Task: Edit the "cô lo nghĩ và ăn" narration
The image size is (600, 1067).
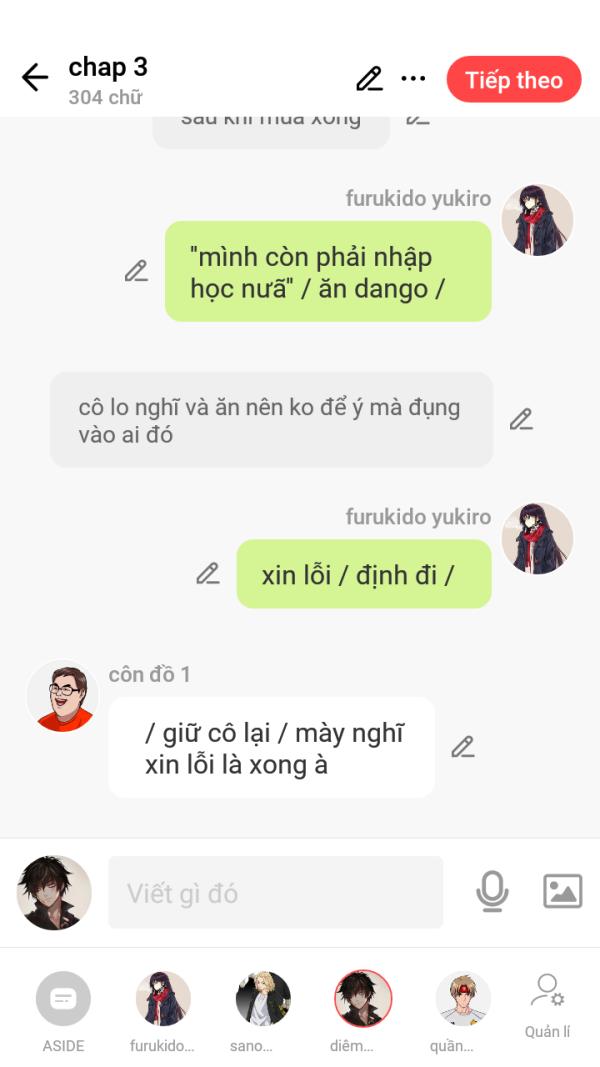Action: [x=521, y=420]
